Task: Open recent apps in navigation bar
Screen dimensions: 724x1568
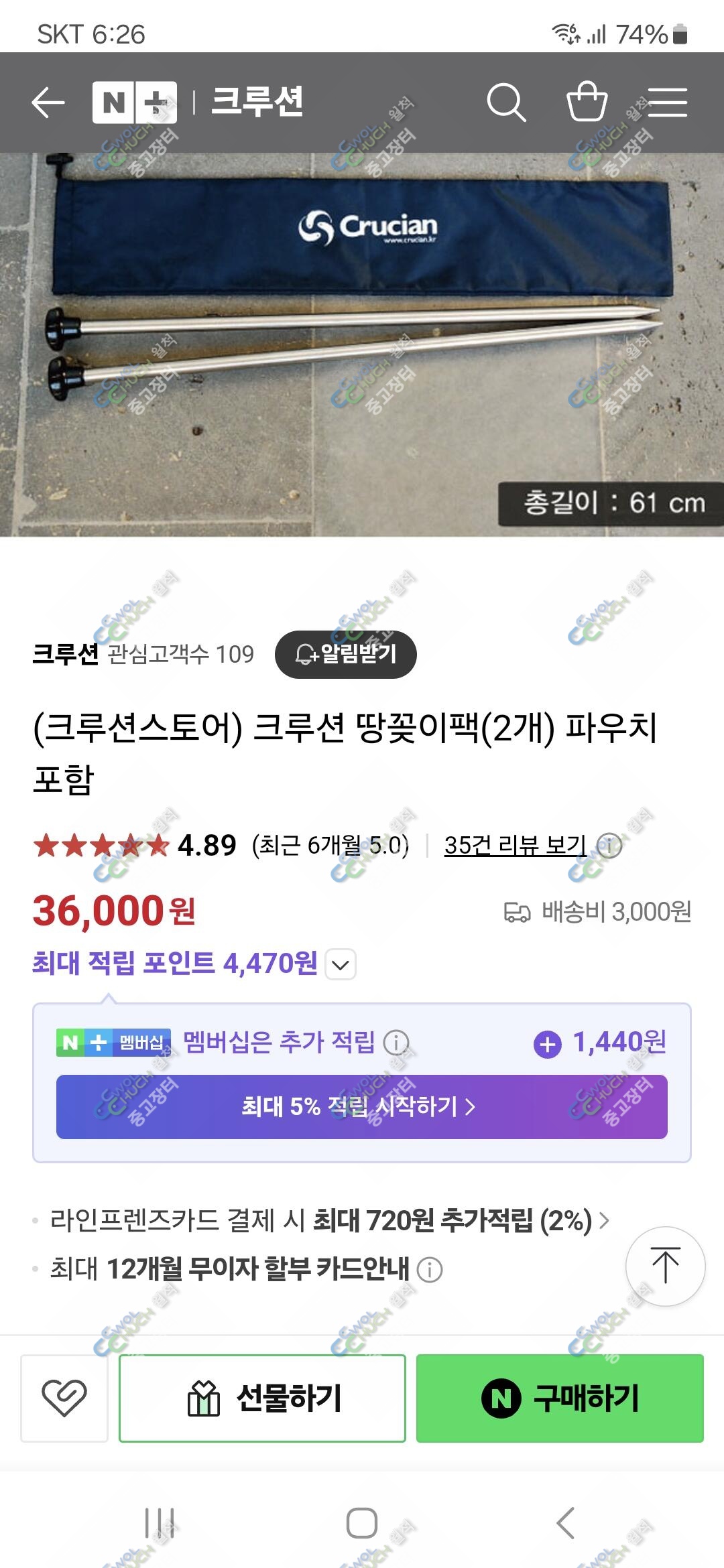Action: [x=160, y=1523]
